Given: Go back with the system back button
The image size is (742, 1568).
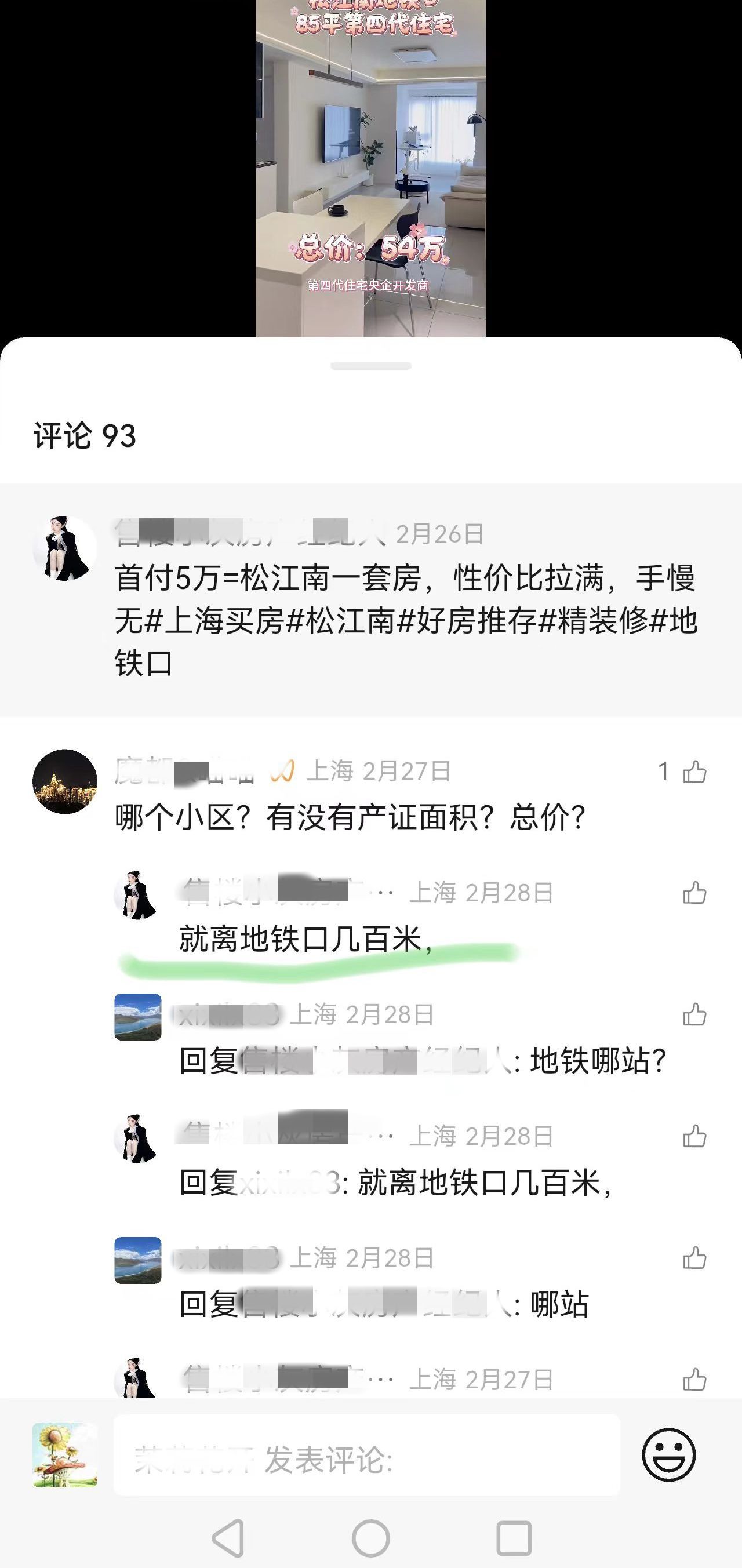Looking at the screenshot, I should [x=228, y=1538].
